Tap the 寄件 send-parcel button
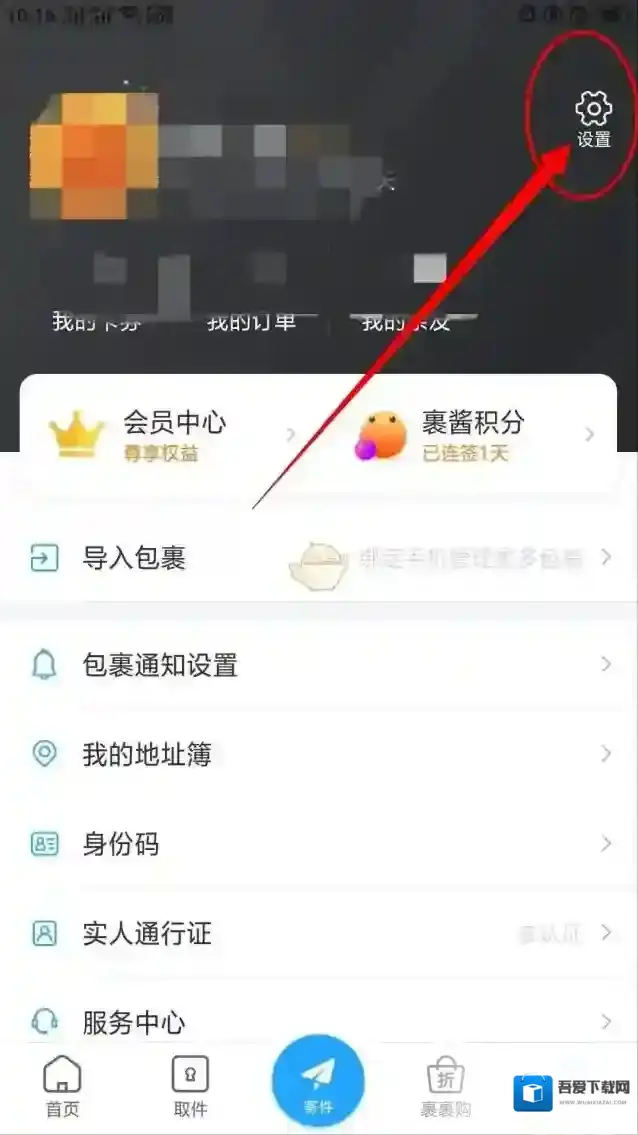Image resolution: width=638 pixels, height=1135 pixels. tap(318, 1080)
